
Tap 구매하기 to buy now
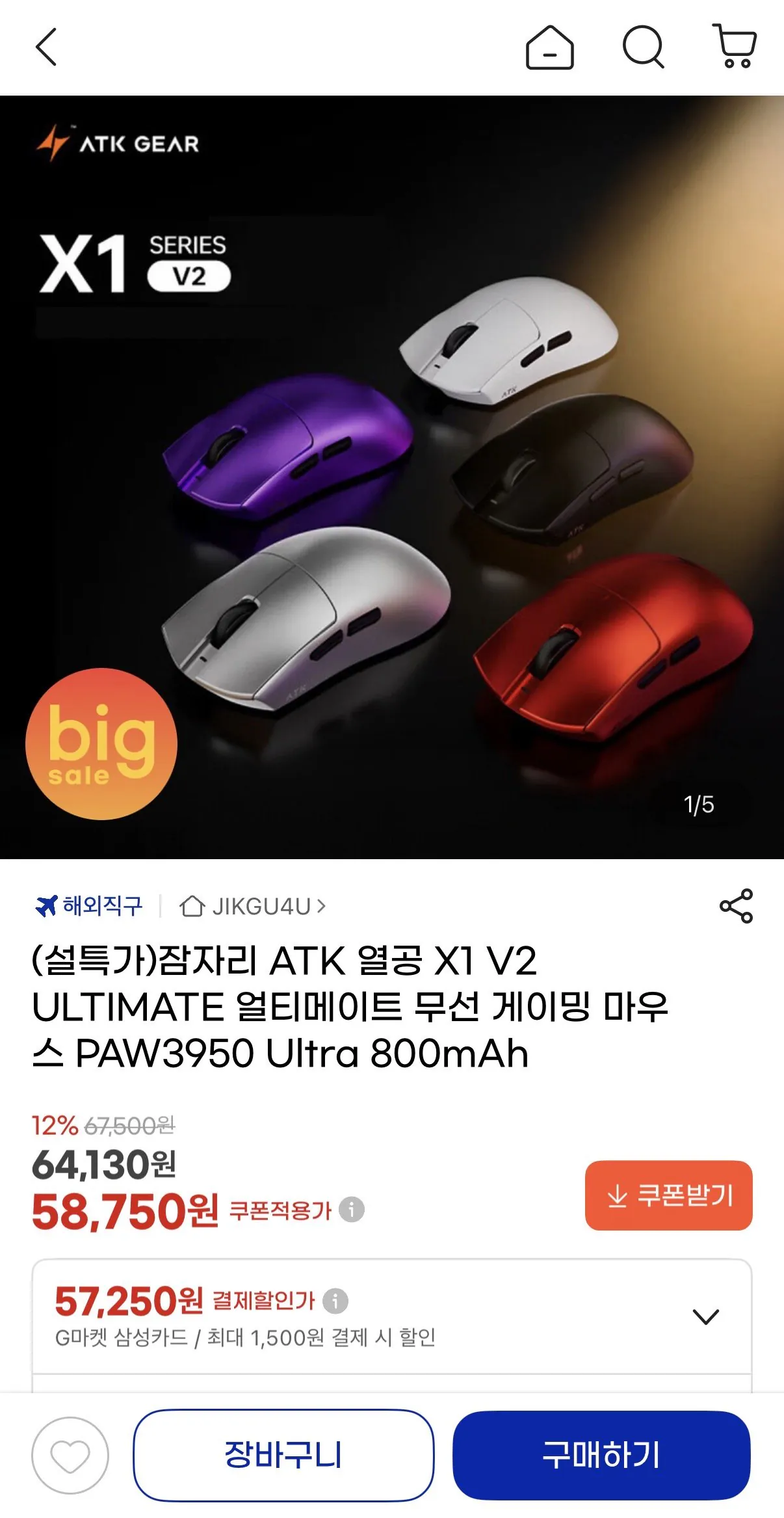coord(601,1456)
